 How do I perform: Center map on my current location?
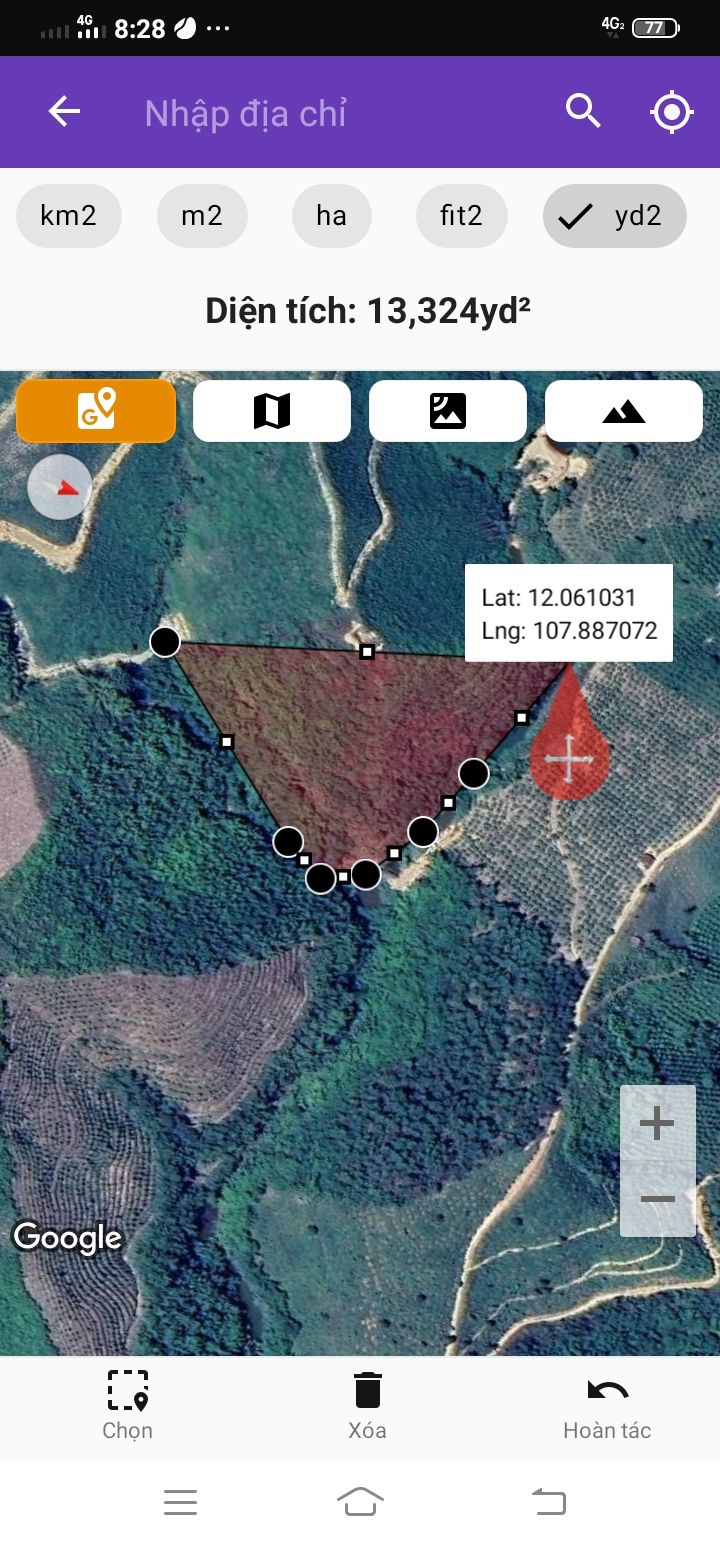(672, 112)
